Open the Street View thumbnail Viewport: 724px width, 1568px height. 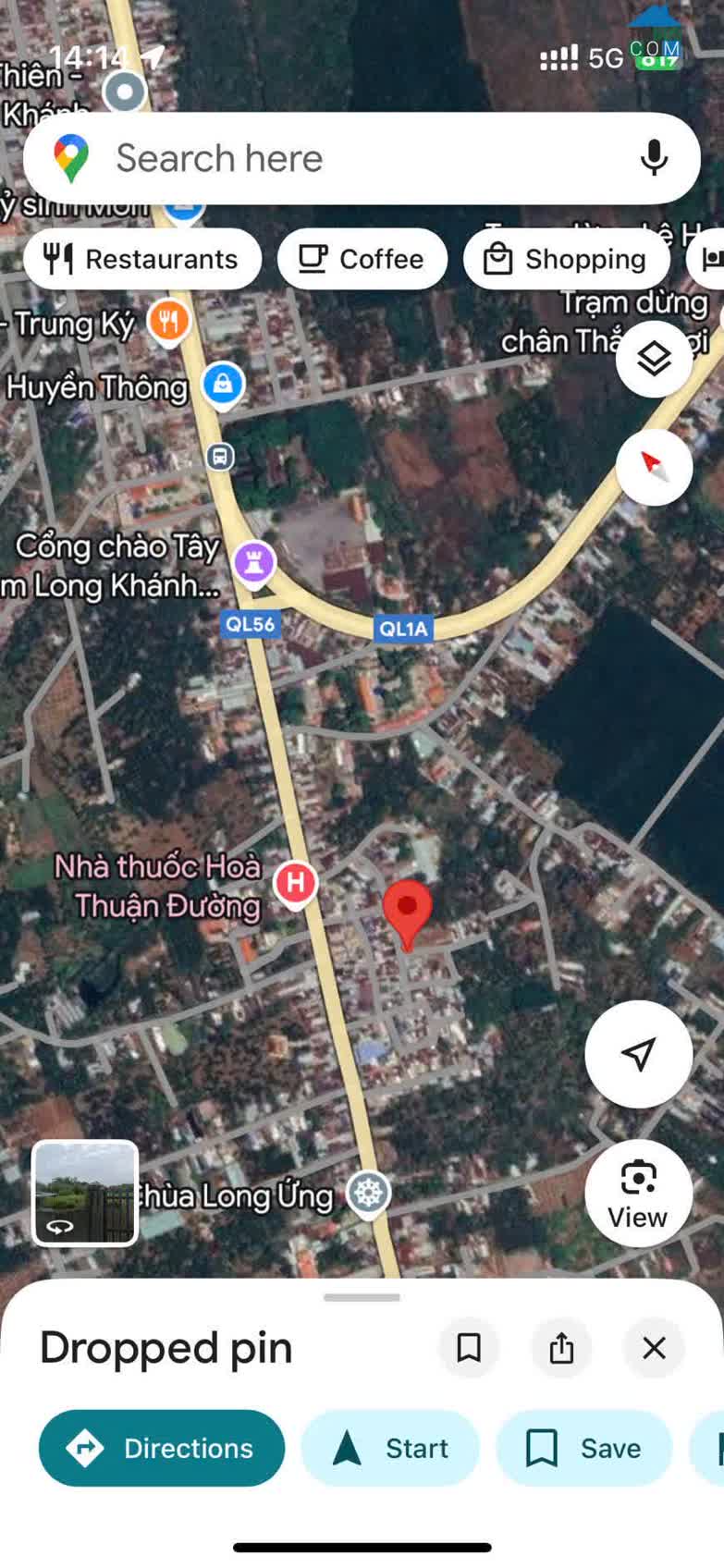85,1193
